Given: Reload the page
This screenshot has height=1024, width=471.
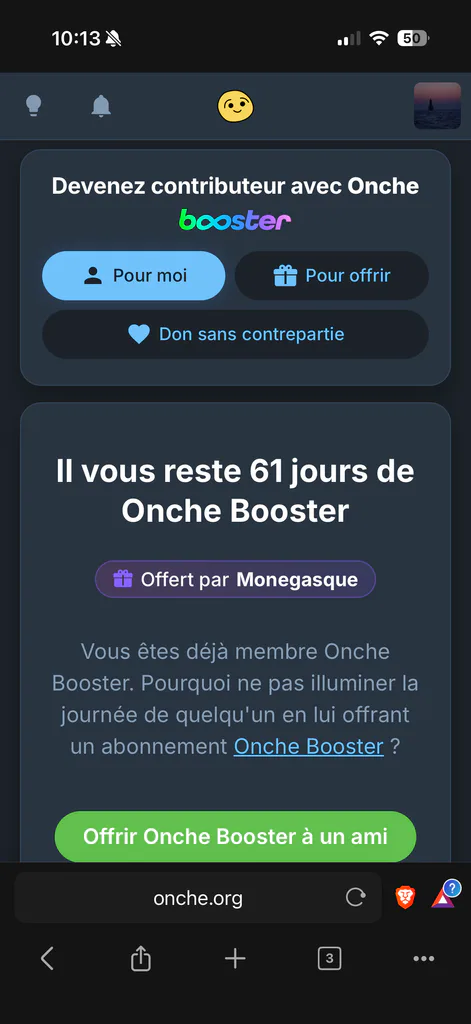Looking at the screenshot, I should [355, 898].
